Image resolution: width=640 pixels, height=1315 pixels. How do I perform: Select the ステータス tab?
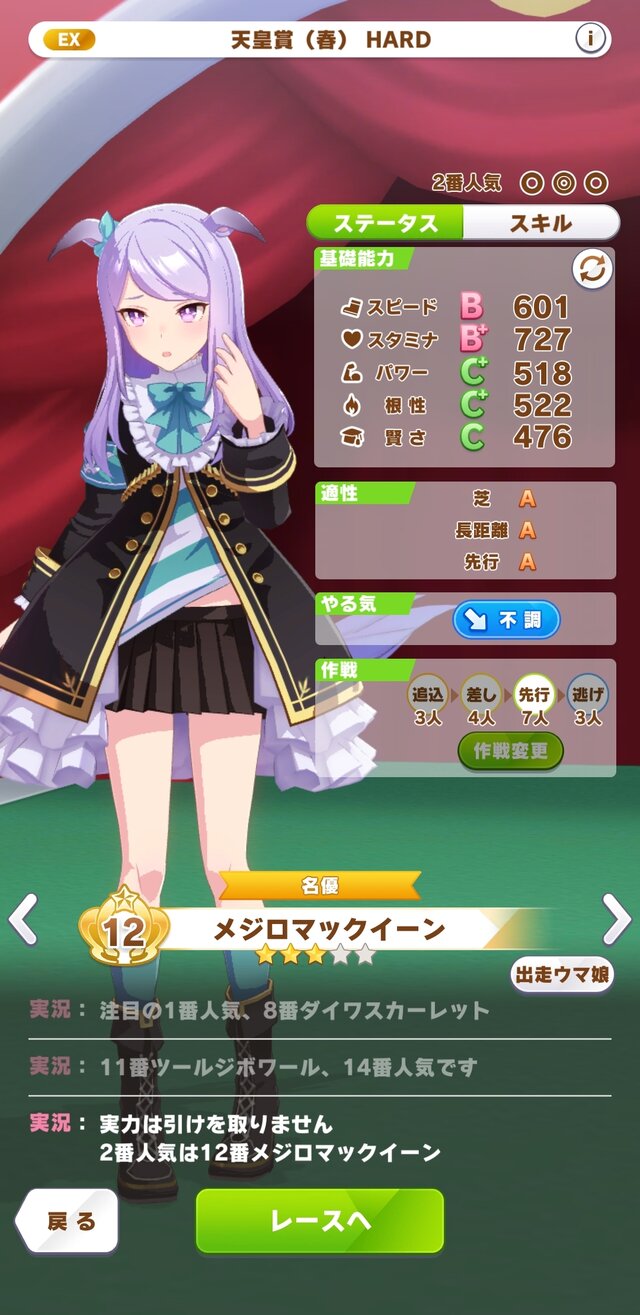386,223
